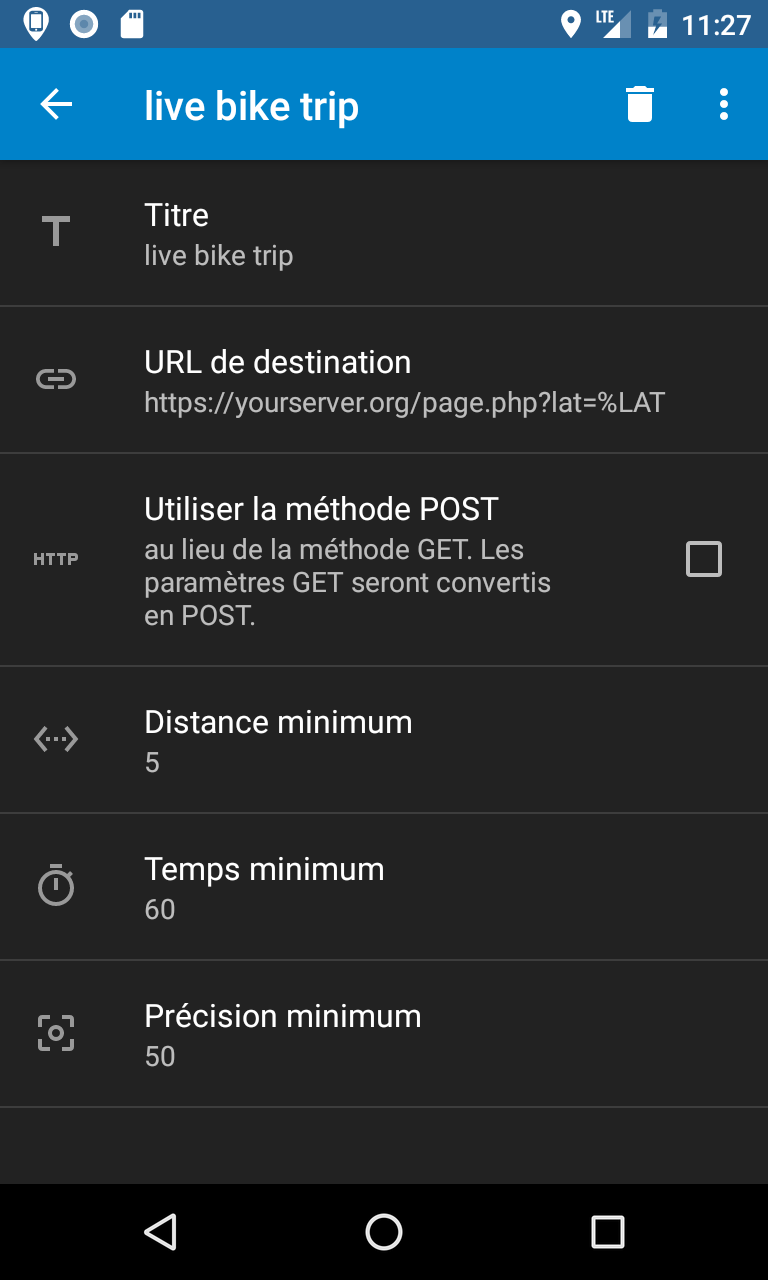
Task: Tap the system home button
Action: tap(384, 1232)
